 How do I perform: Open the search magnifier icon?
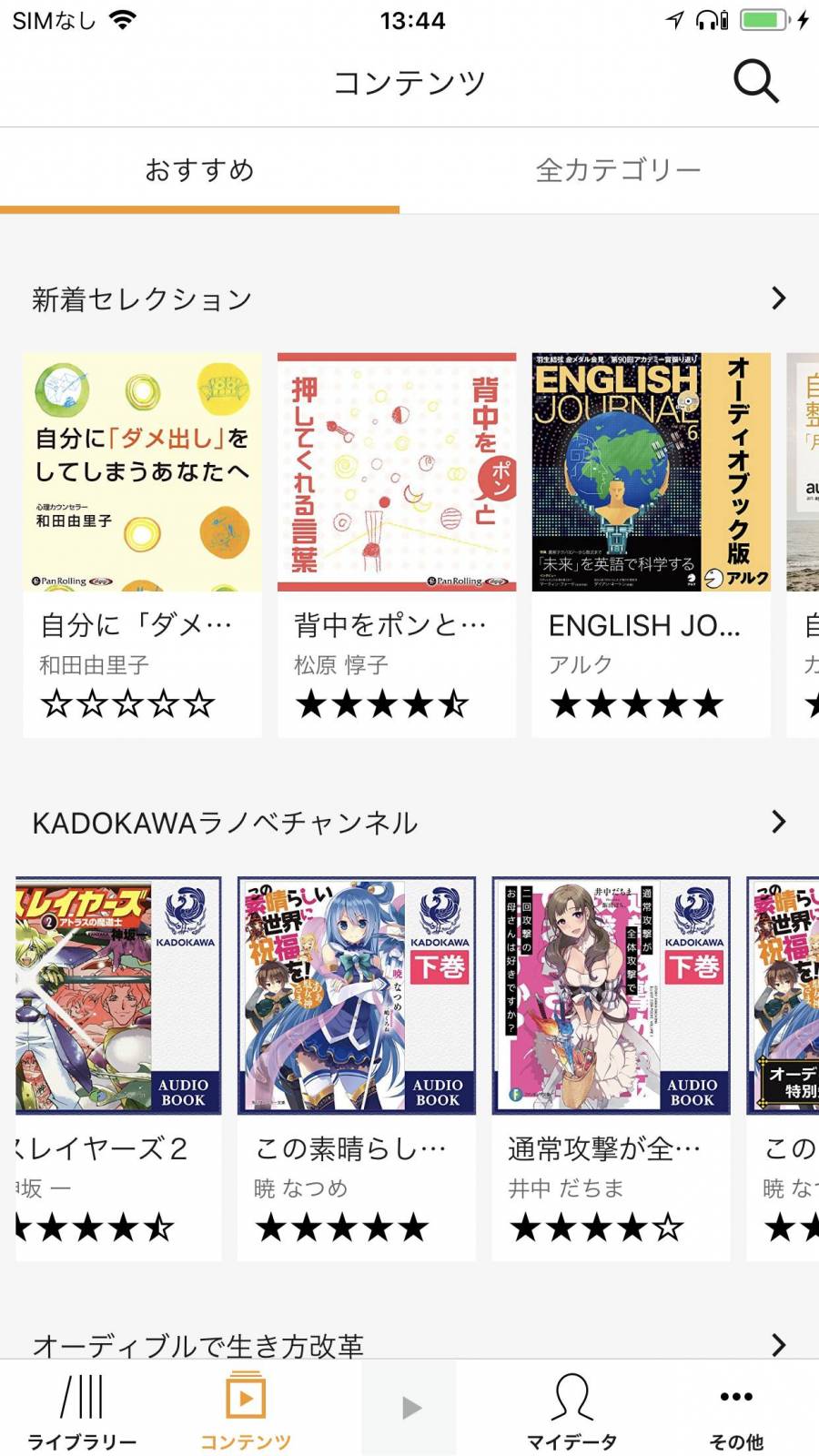pyautogui.click(x=755, y=82)
